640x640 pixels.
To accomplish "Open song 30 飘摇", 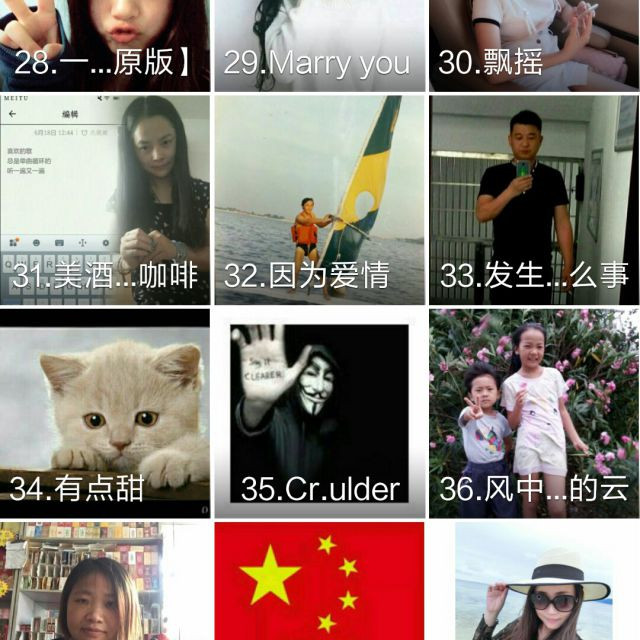I will [x=533, y=45].
